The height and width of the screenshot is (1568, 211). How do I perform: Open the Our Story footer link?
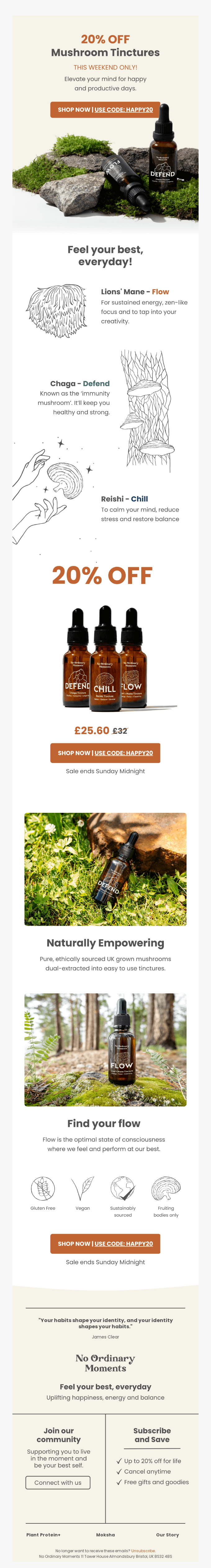point(167,1535)
